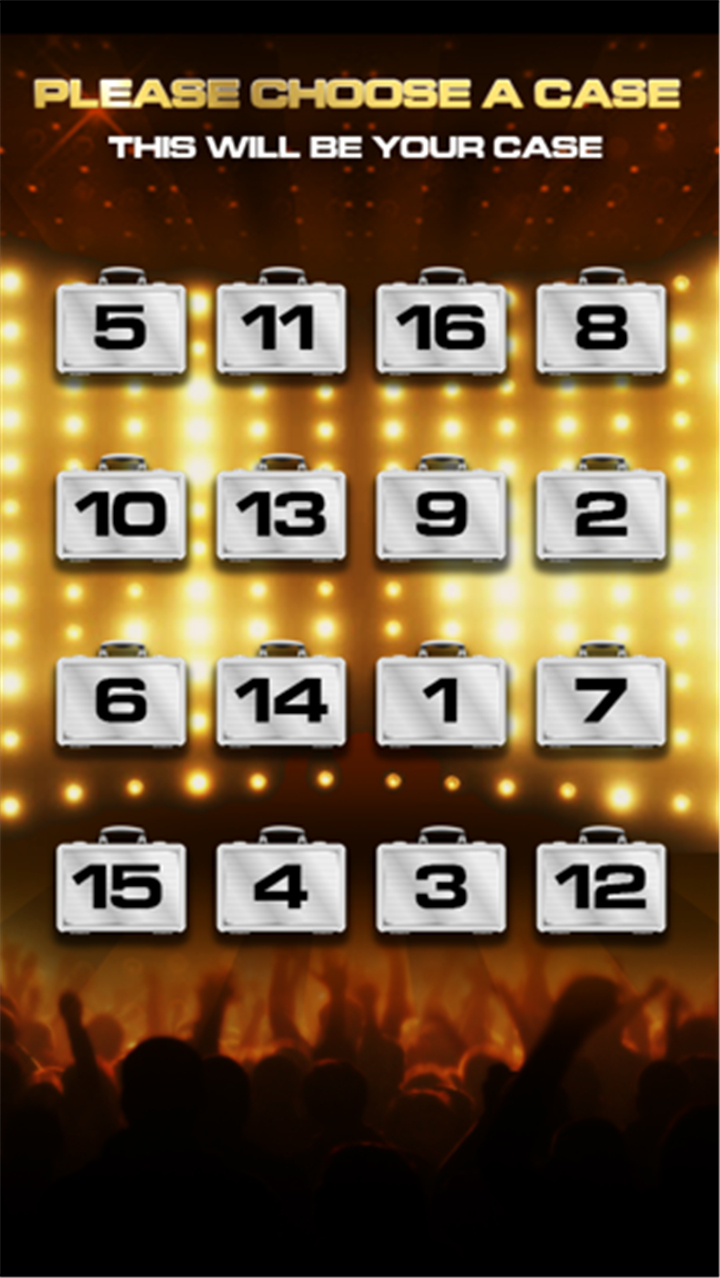
Task: Tap case number 14
Action: [x=281, y=695]
